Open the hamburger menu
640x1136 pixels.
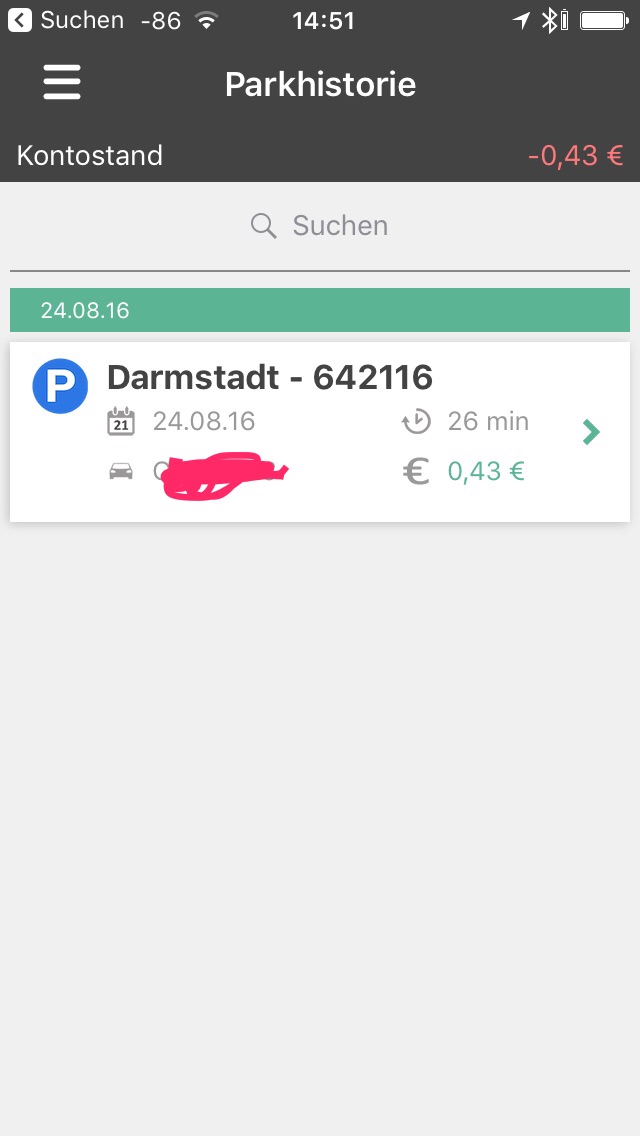click(61, 83)
